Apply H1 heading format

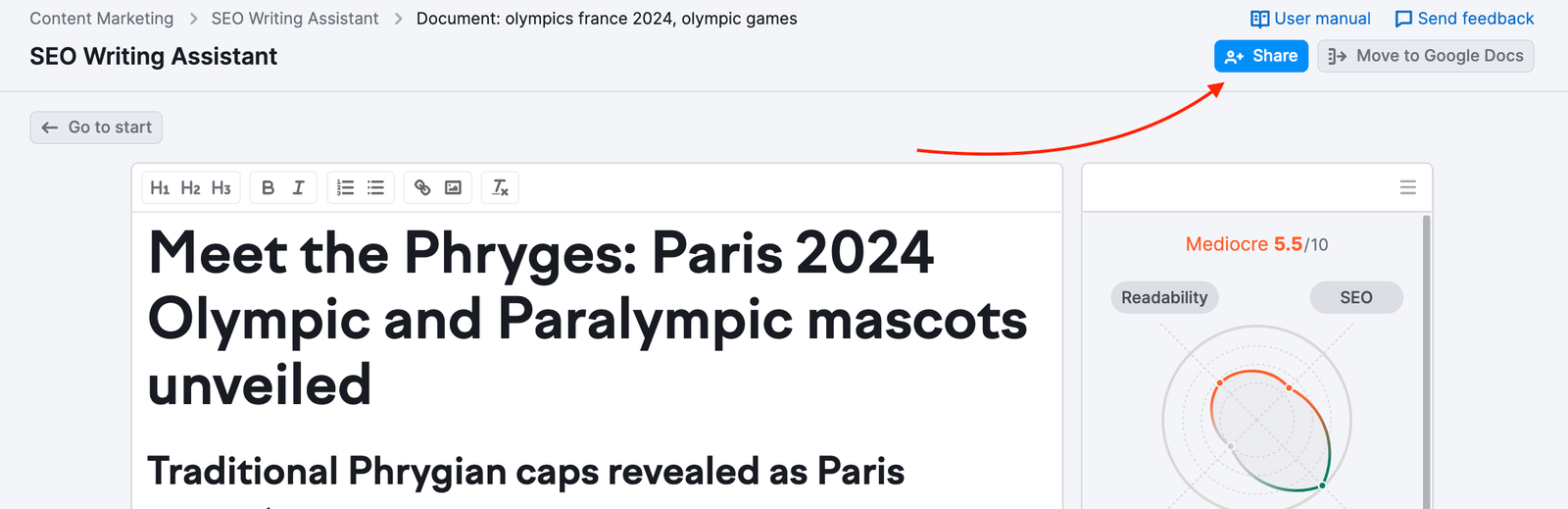coord(160,187)
